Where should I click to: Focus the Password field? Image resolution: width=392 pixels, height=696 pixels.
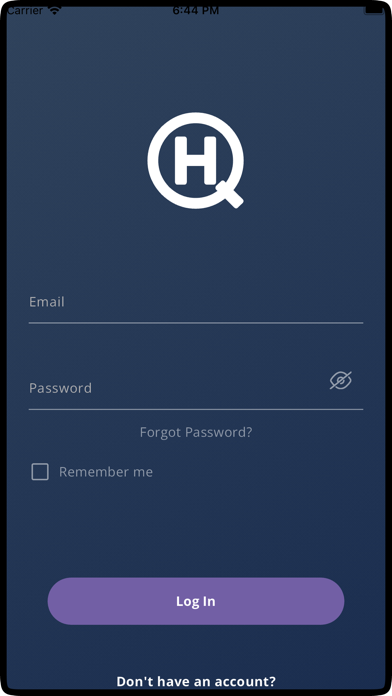click(178, 389)
